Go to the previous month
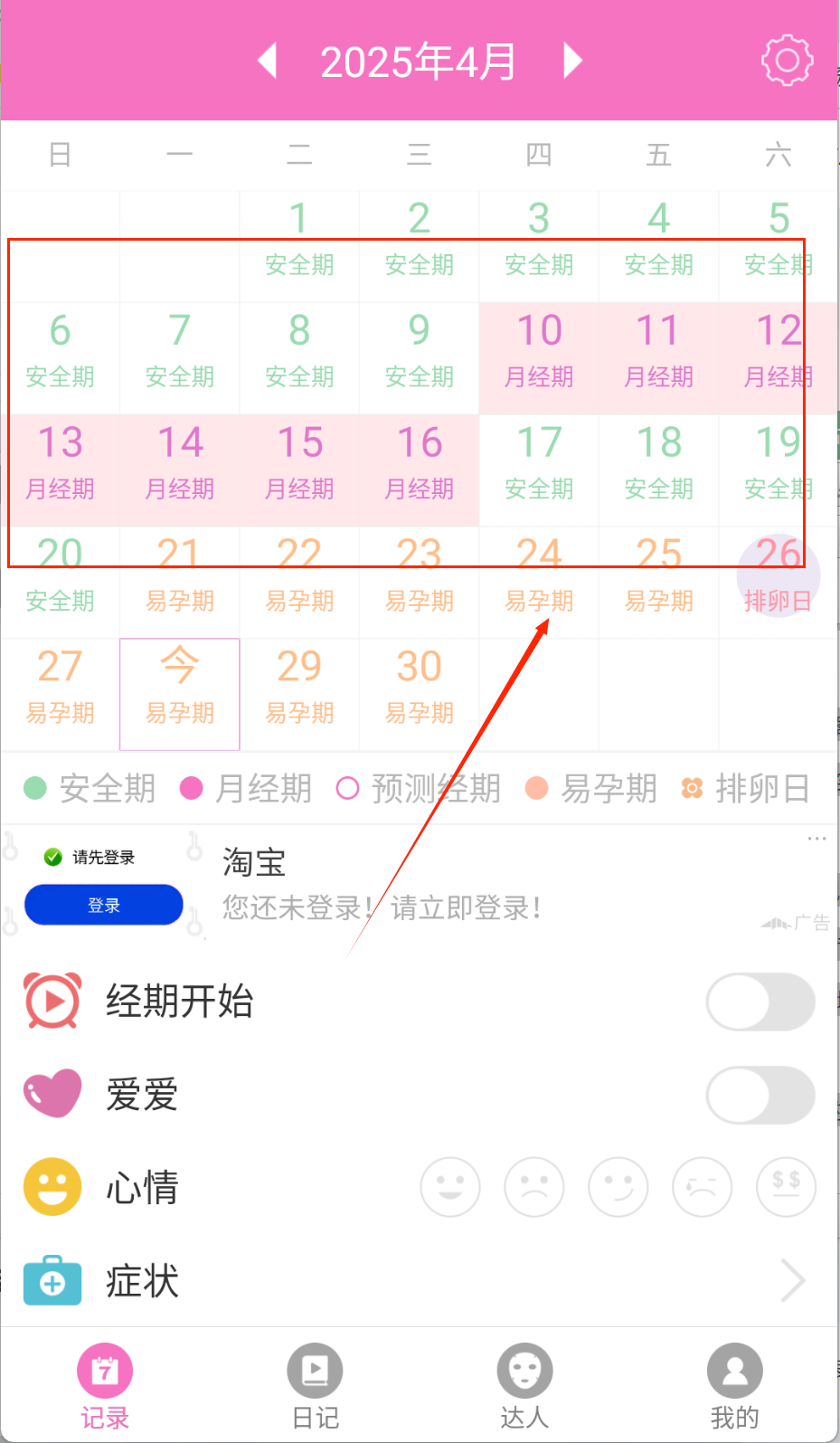 click(x=267, y=62)
